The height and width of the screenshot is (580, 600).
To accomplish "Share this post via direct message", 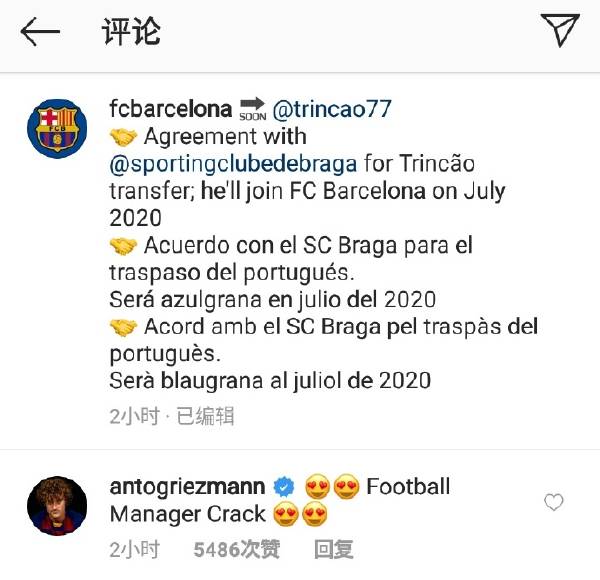I will (x=560, y=30).
